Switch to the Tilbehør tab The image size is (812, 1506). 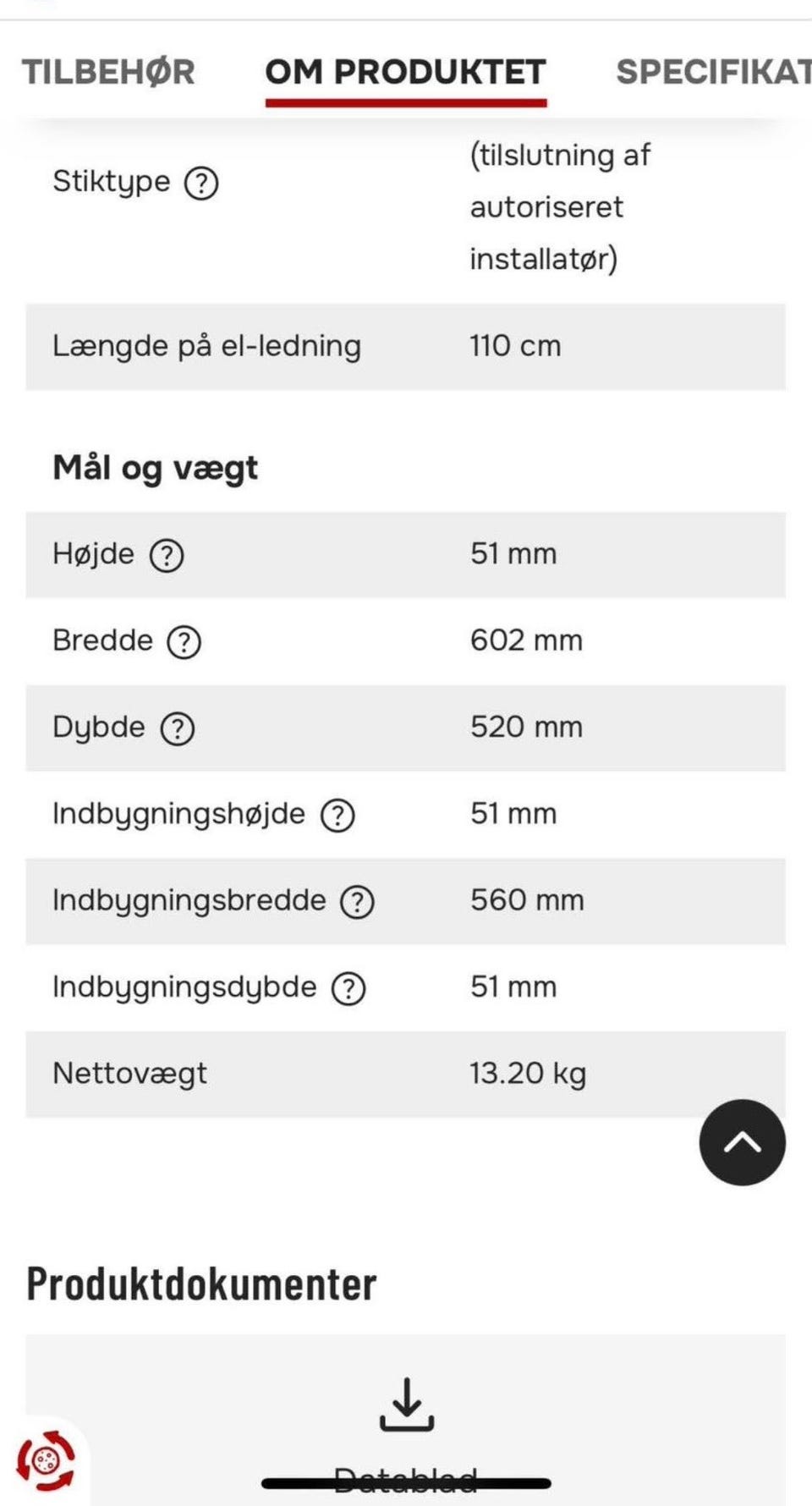[x=108, y=72]
